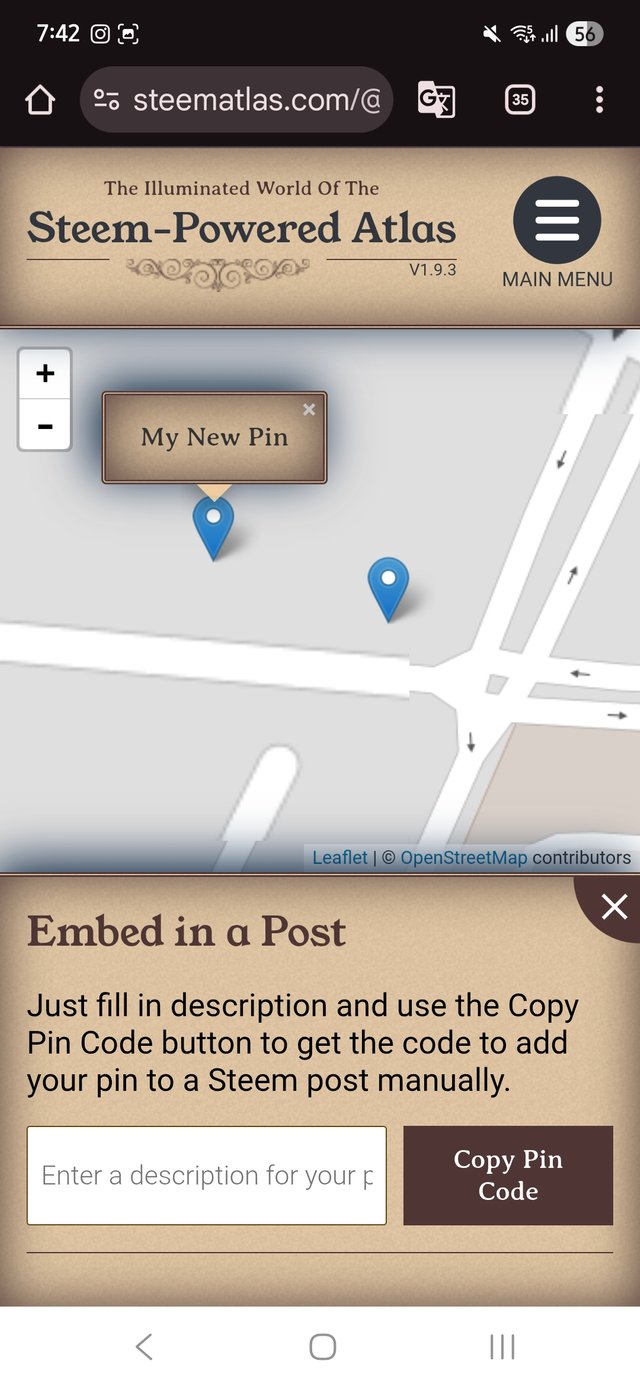Close the My New Pin popup
Viewport: 640px width, 1387px height.
pos(309,409)
